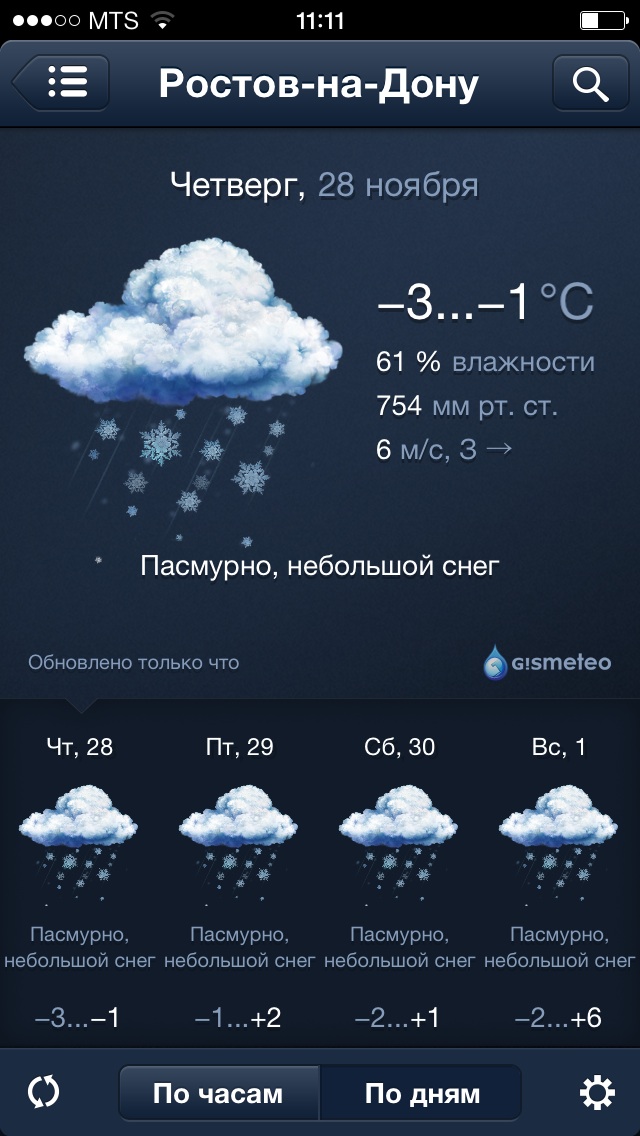Refresh the weather data

[x=44, y=1093]
